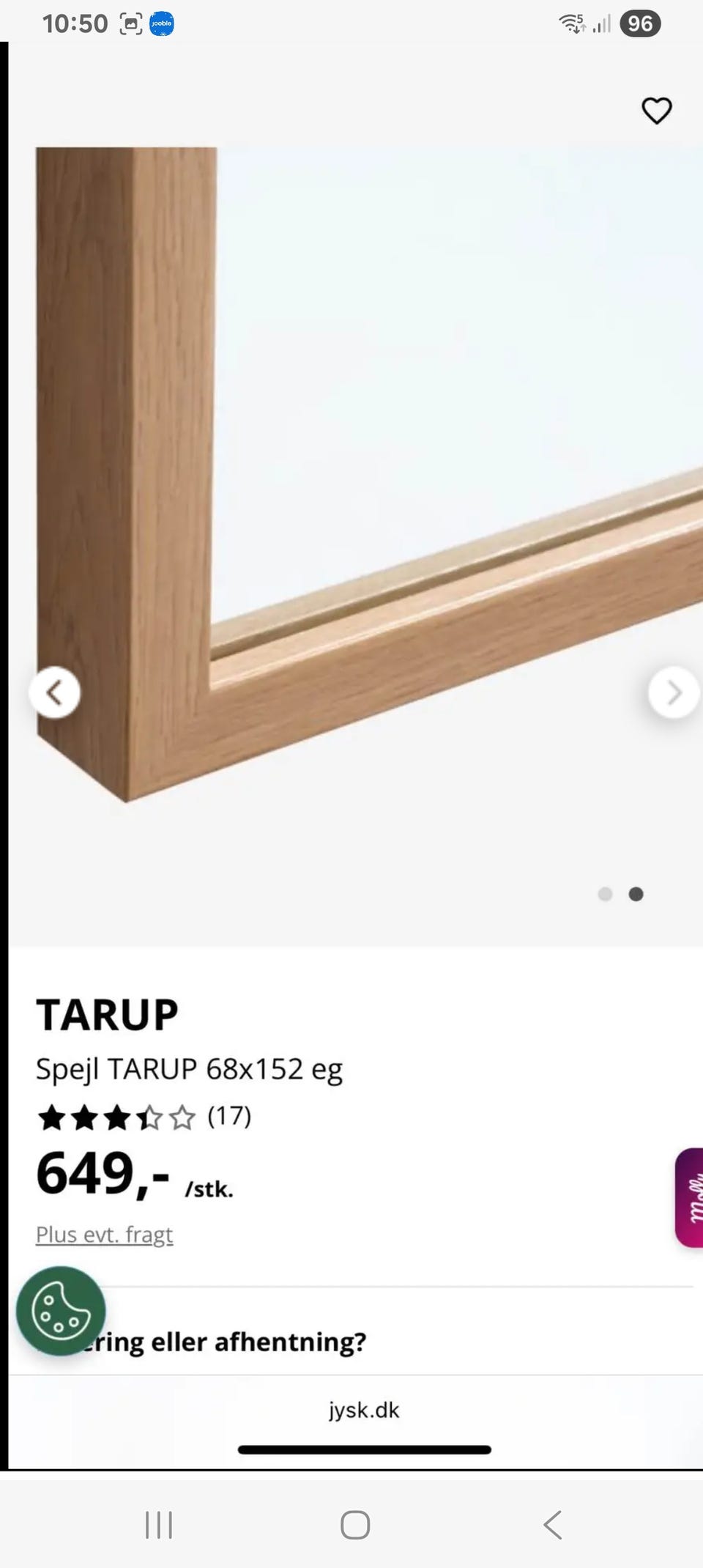Viewport: 703px width, 1568px height.
Task: Tap the Jooble notification icon
Action: (161, 23)
